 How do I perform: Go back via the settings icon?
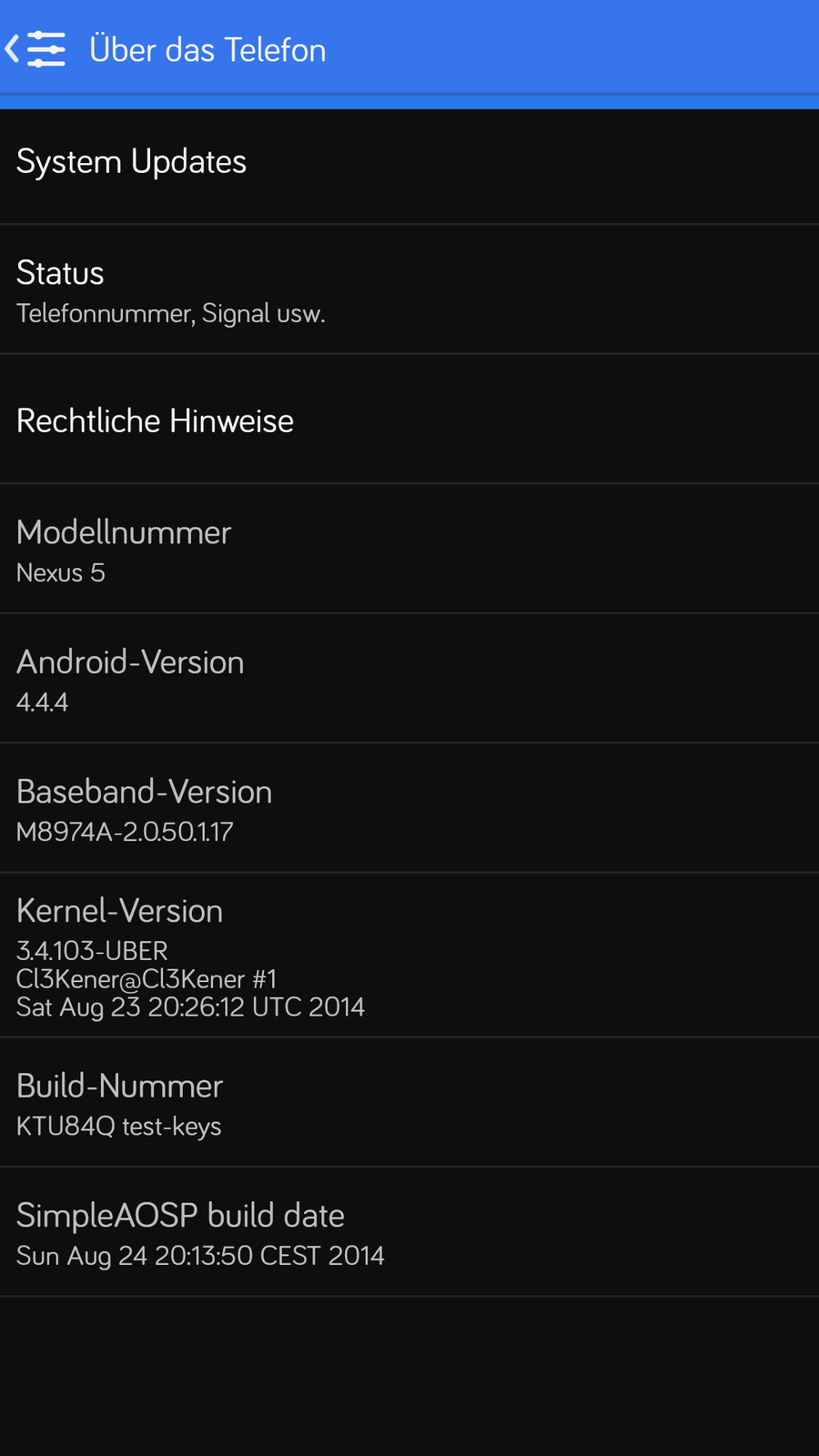[36, 49]
